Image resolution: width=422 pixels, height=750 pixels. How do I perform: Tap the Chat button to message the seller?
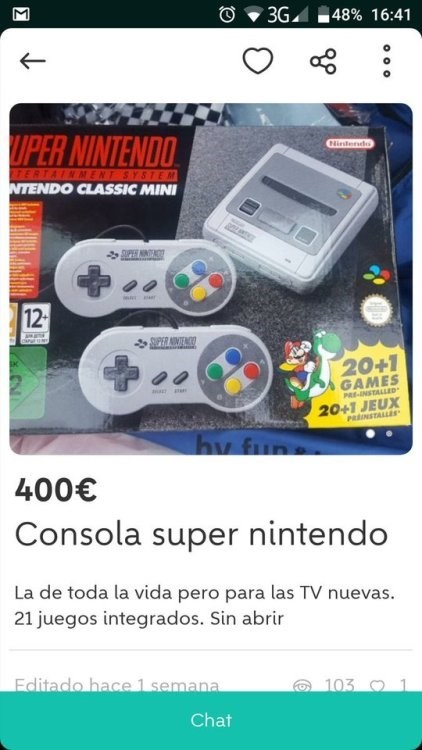click(211, 720)
